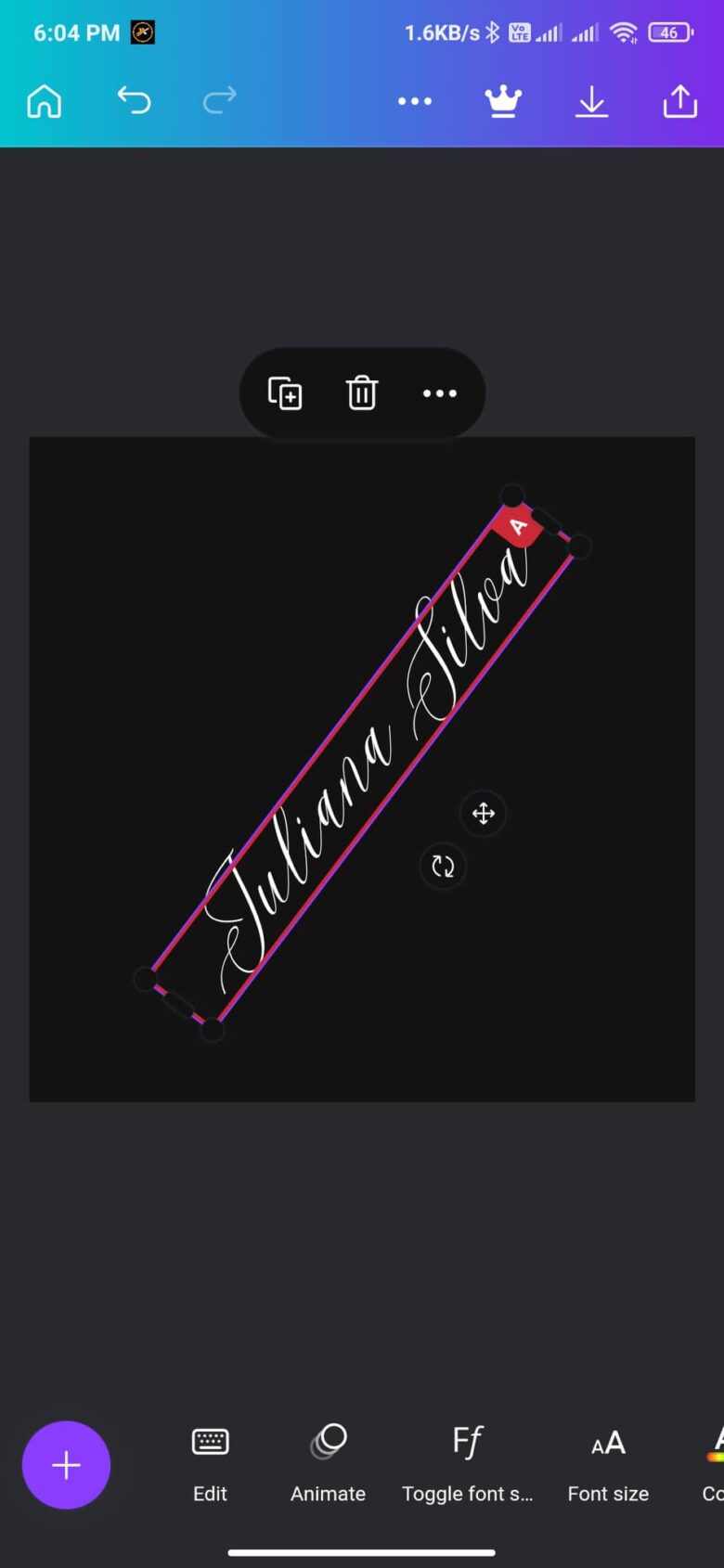The height and width of the screenshot is (1568, 724).
Task: Delete the selected text element
Action: tap(362, 393)
